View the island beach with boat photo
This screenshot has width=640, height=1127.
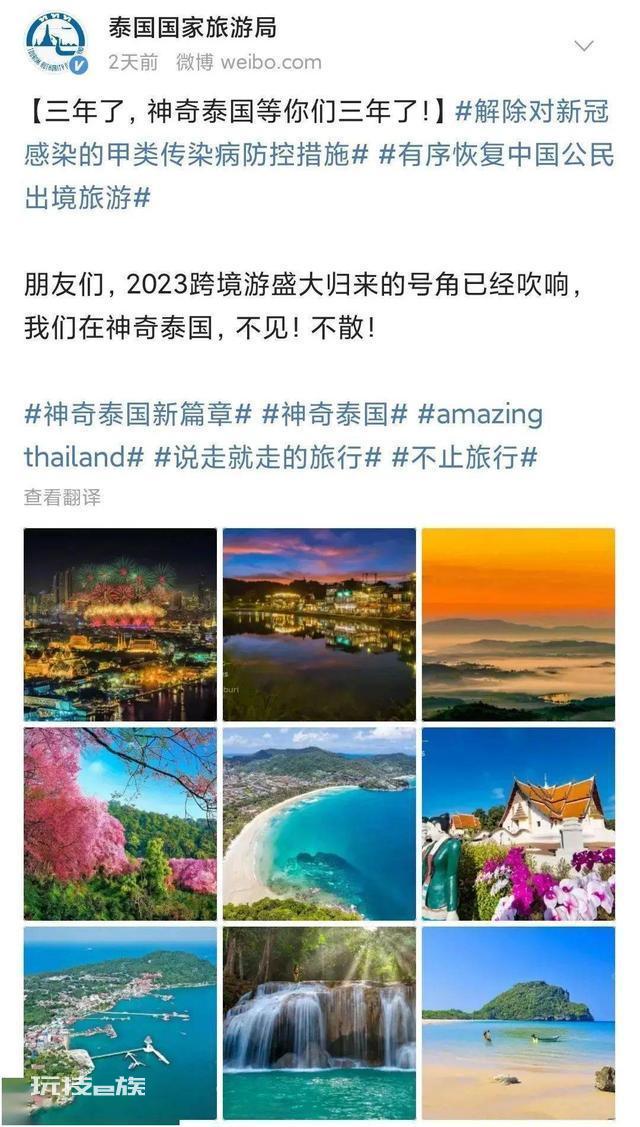coord(518,1023)
